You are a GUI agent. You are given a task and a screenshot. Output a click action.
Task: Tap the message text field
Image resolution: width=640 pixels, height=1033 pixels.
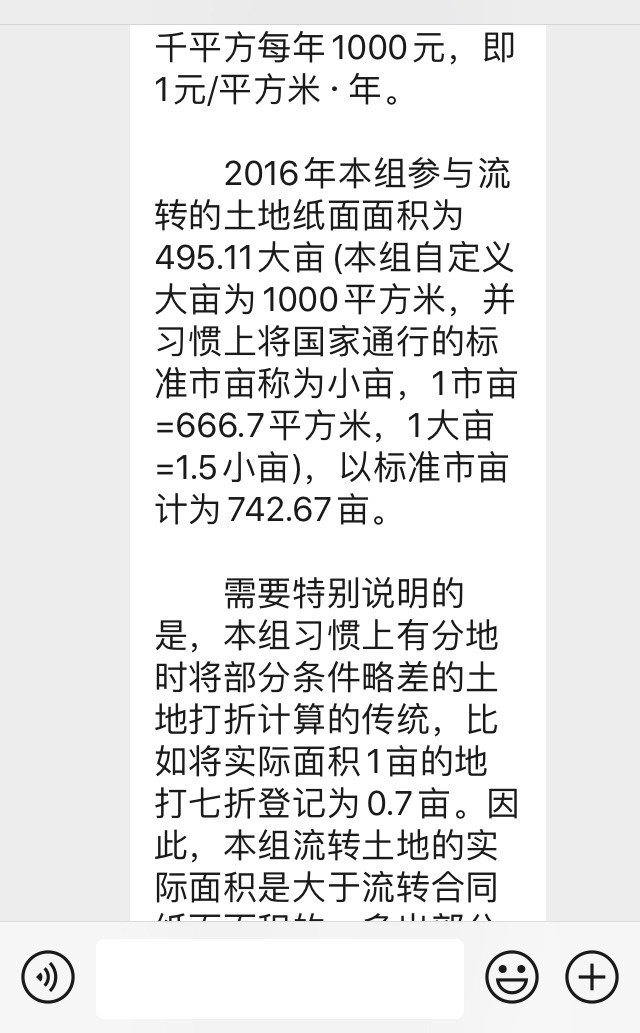point(280,978)
